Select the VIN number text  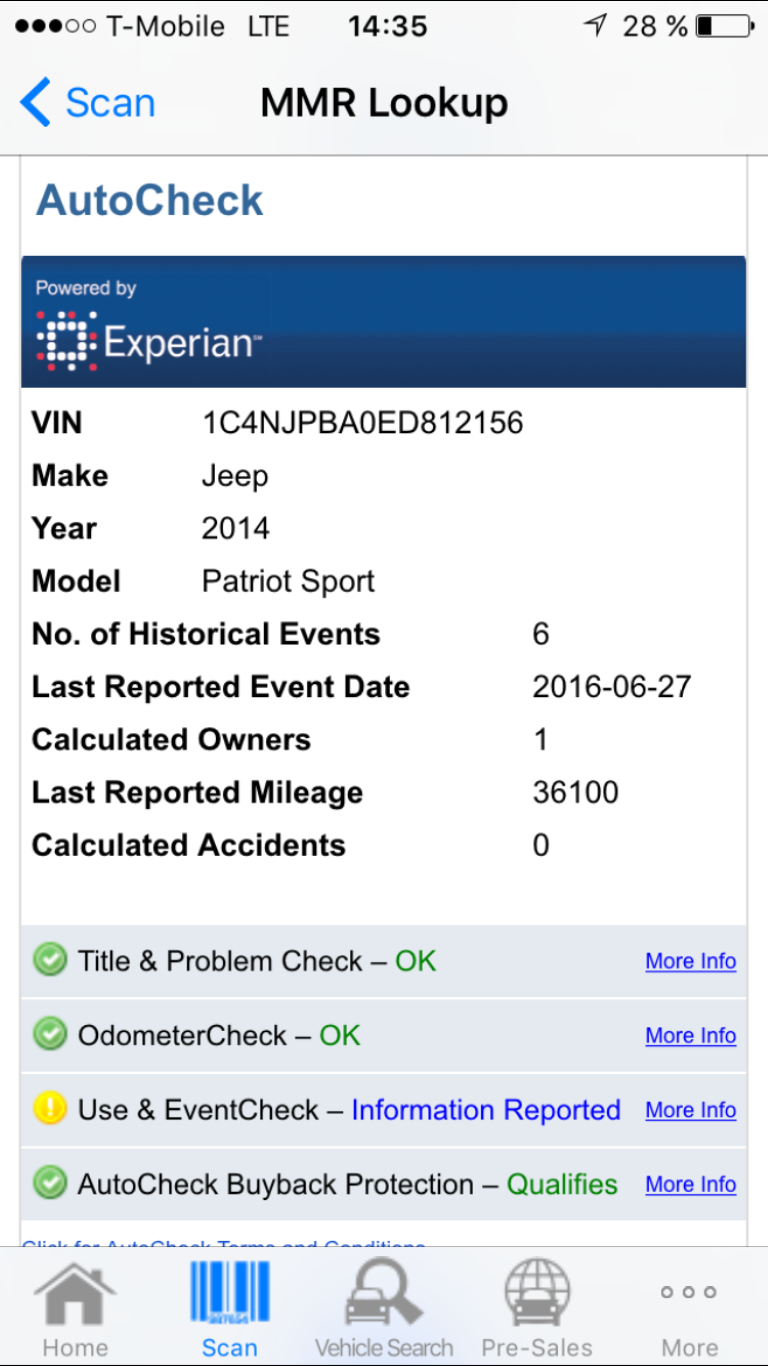[x=362, y=422]
